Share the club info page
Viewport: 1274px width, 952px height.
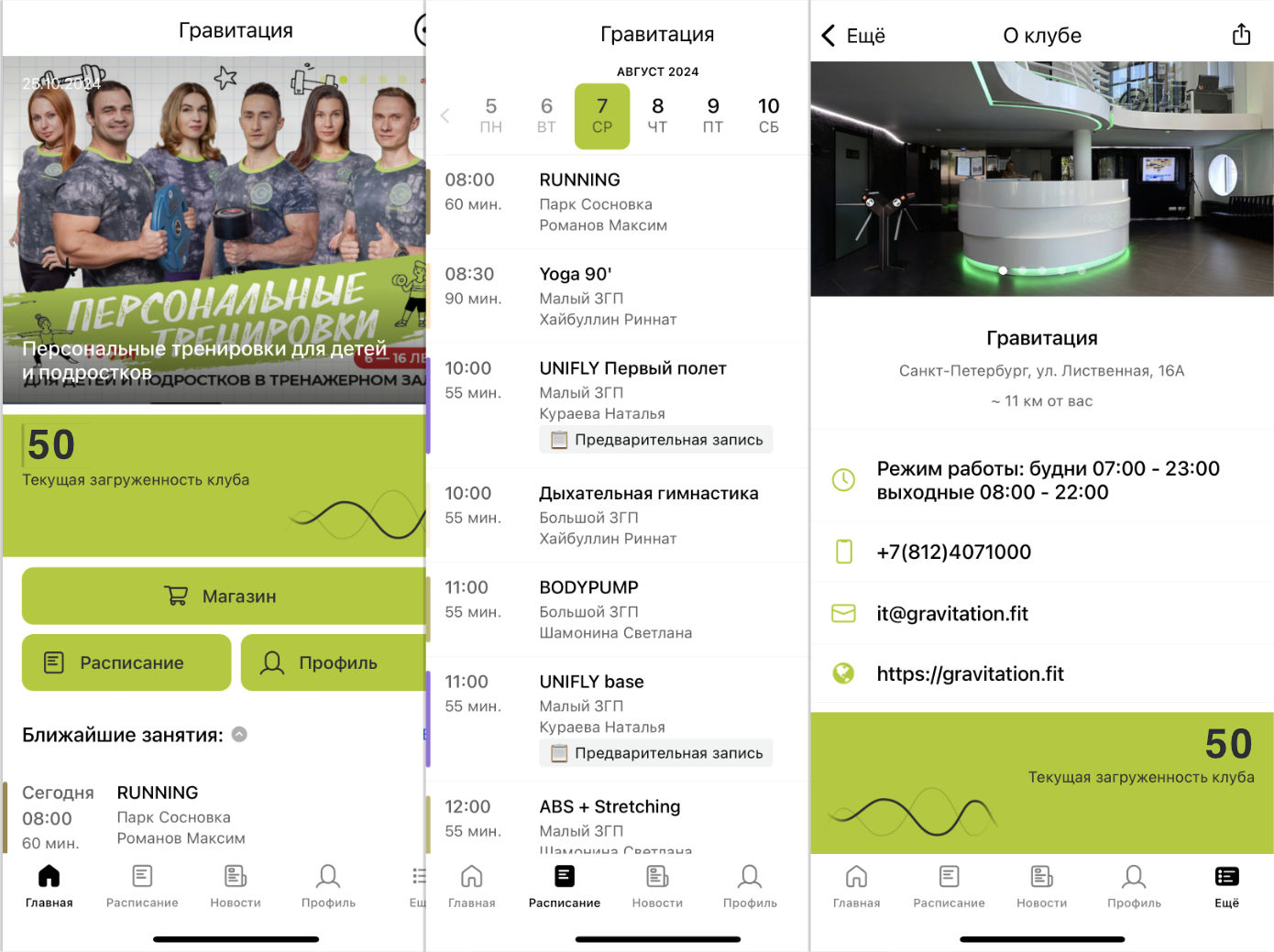tap(1241, 35)
